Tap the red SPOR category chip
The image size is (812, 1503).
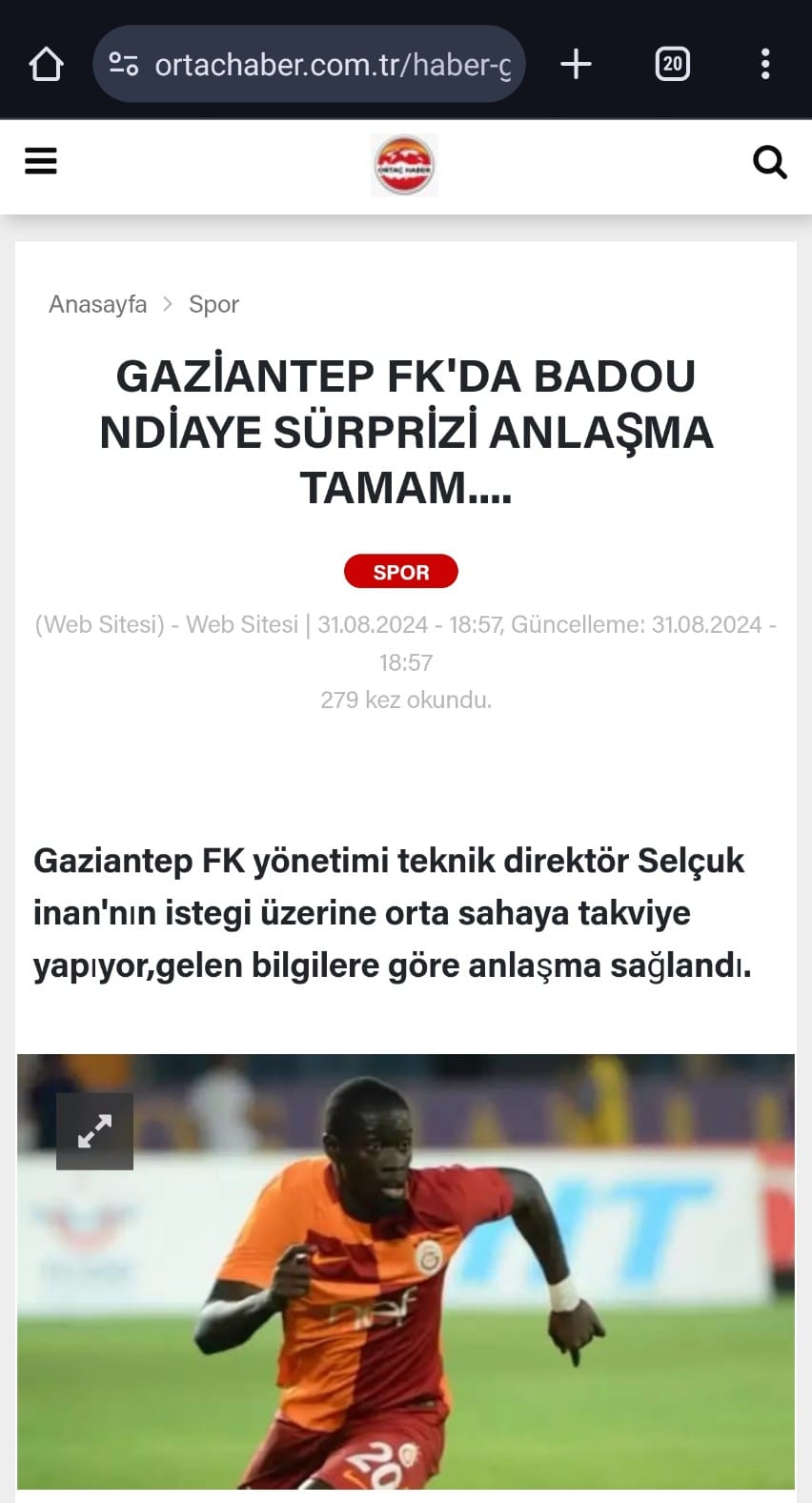(x=401, y=572)
